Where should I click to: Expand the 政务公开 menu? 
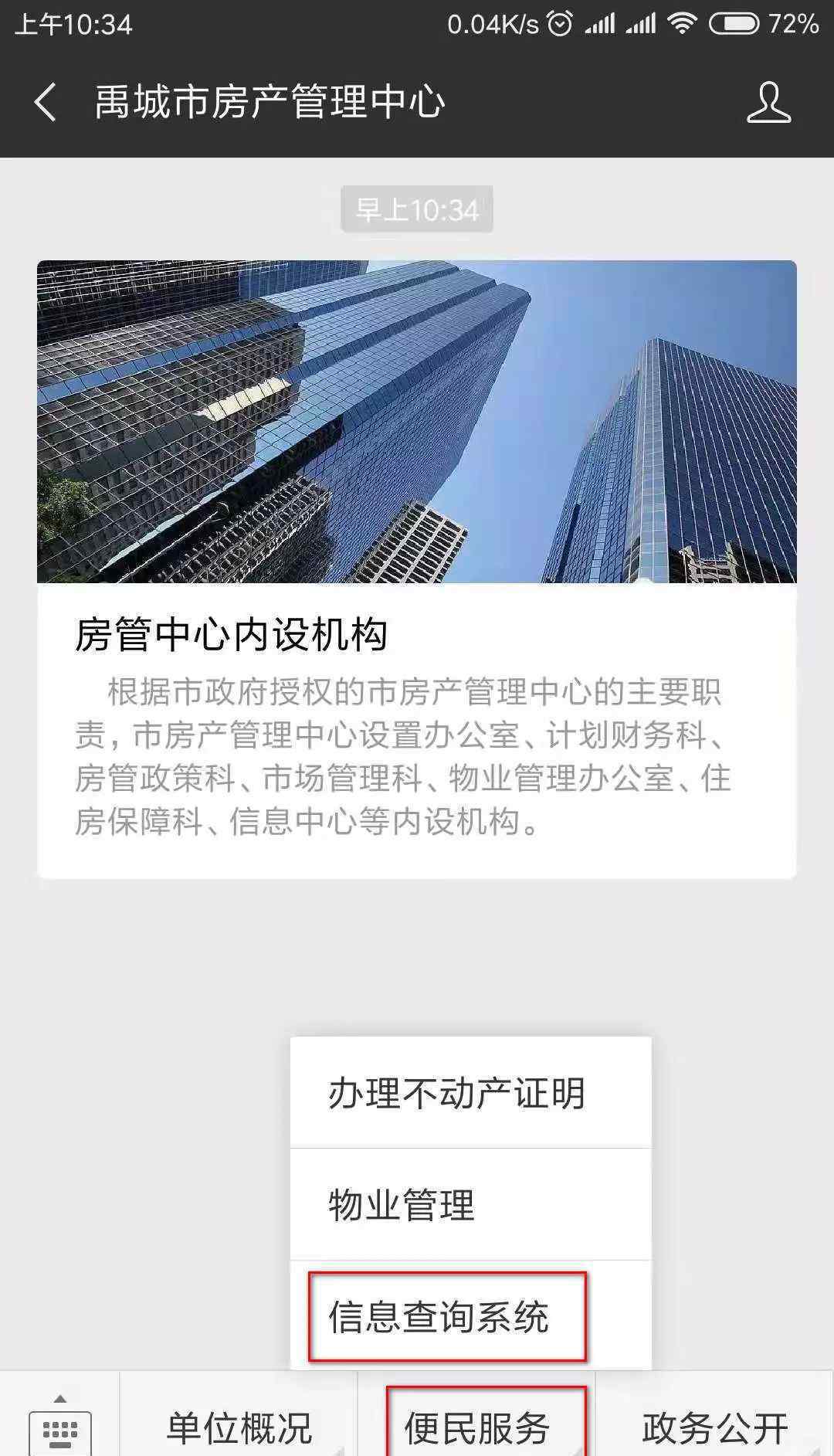pos(714,1427)
